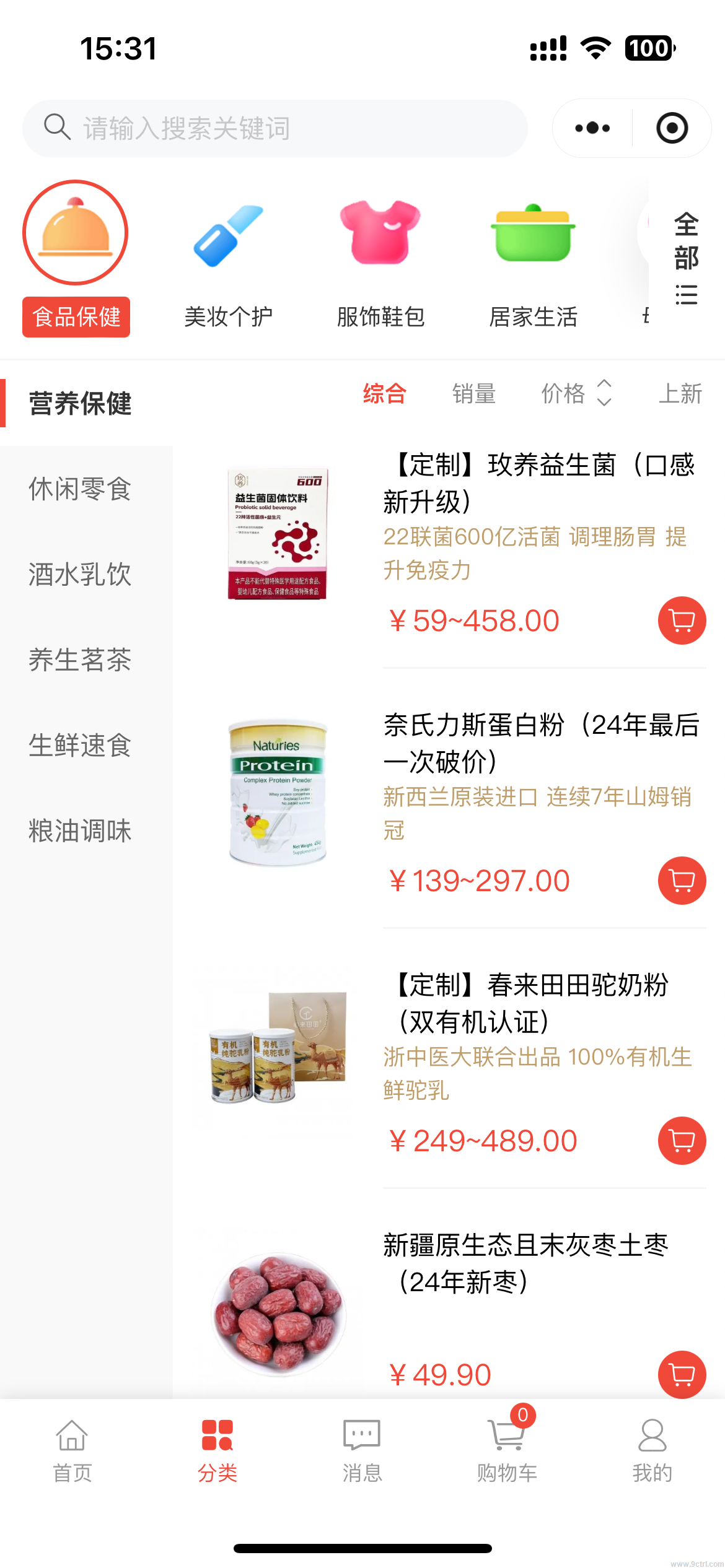This screenshot has width=725, height=1568.
Task: Expand all categories via 全部
Action: click(x=686, y=258)
